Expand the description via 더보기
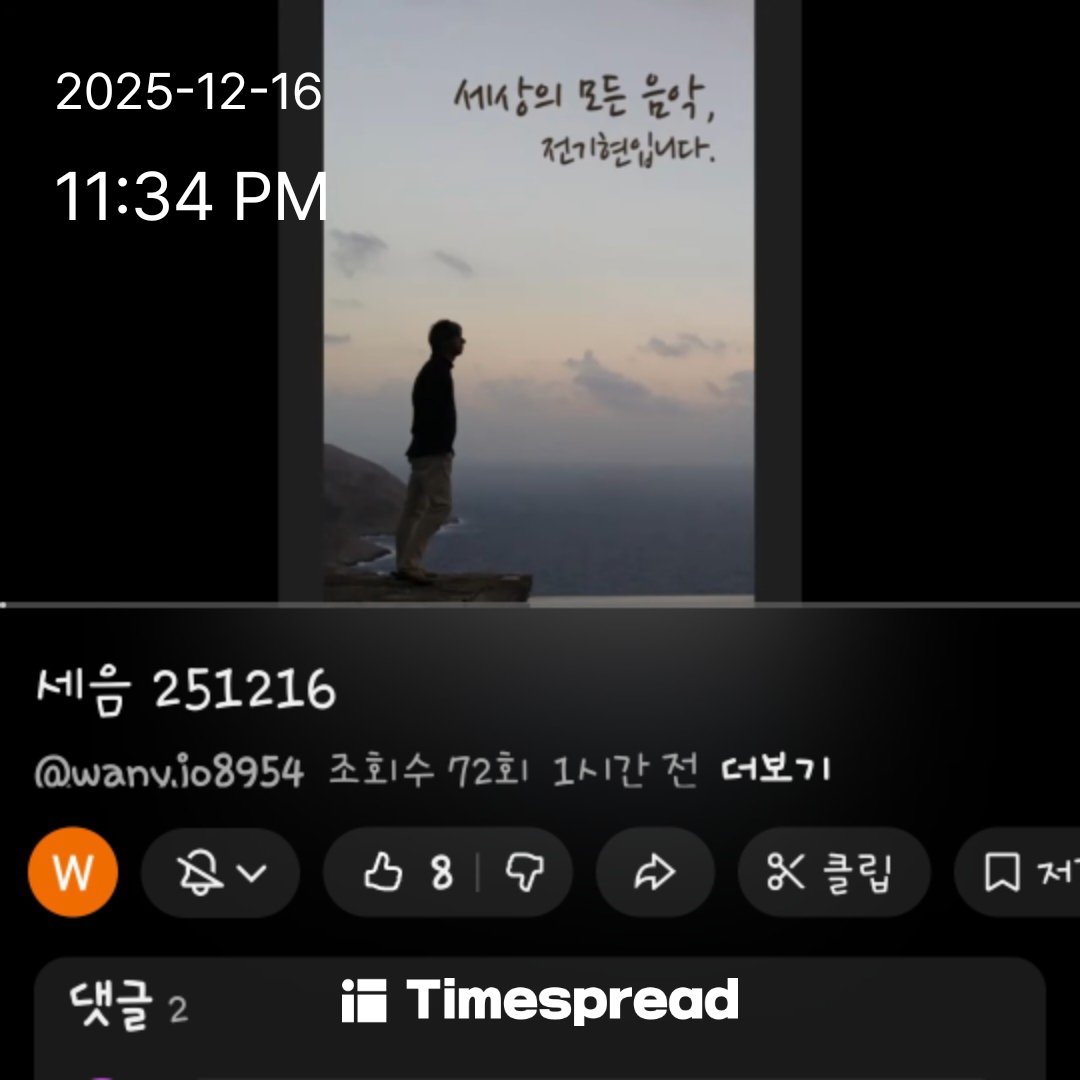Screen dimensions: 1080x1080 point(776,770)
